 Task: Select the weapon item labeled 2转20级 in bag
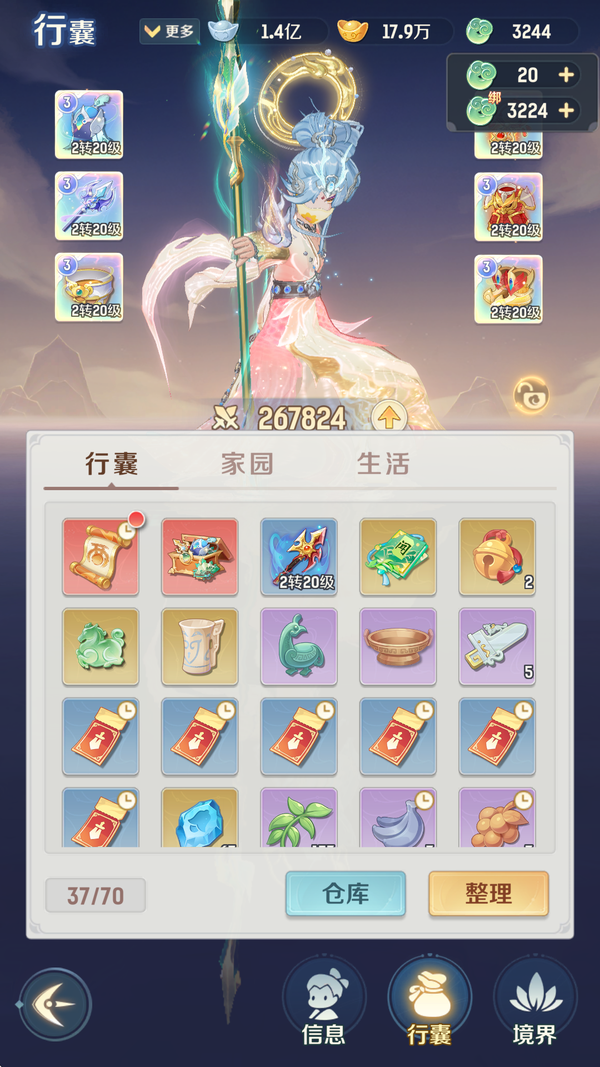click(298, 556)
